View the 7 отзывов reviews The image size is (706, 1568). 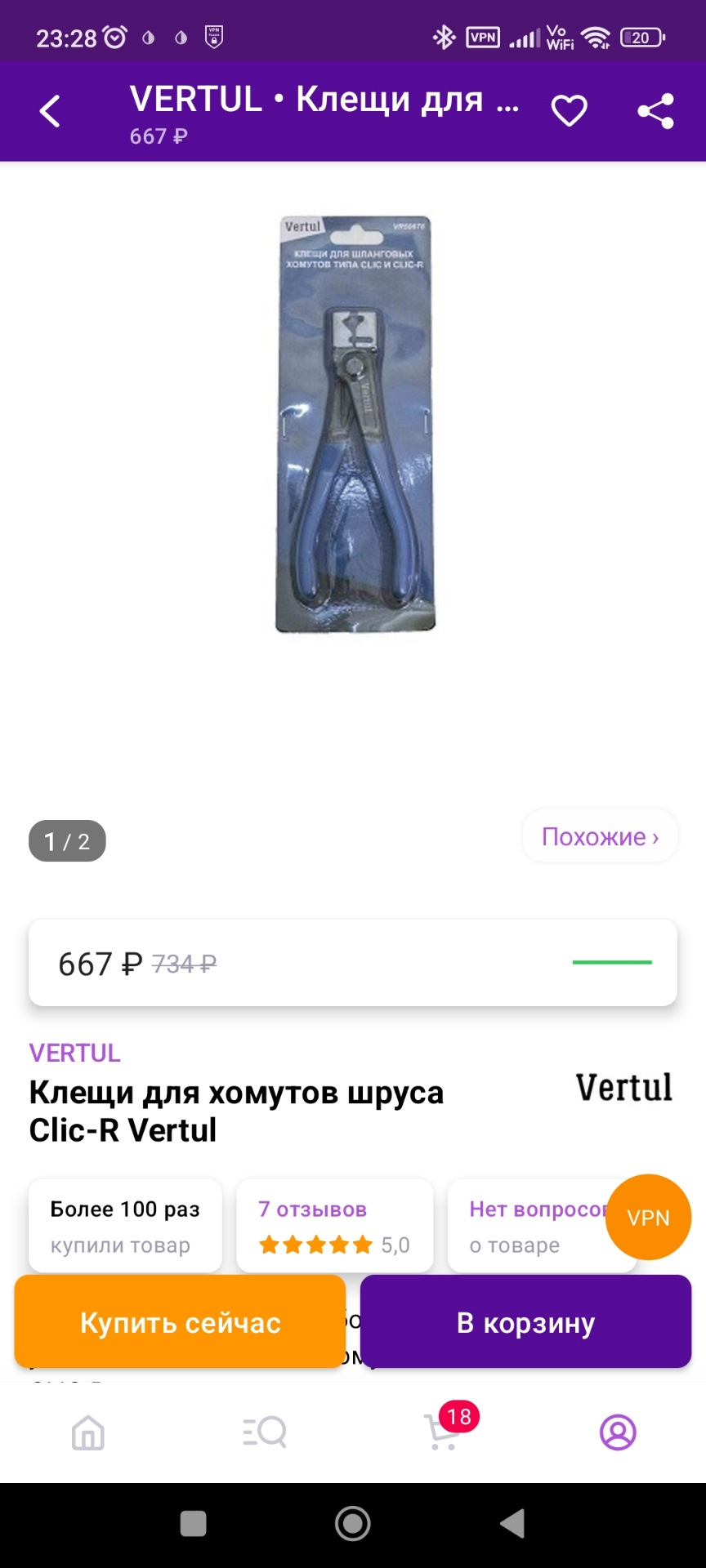click(x=334, y=1226)
